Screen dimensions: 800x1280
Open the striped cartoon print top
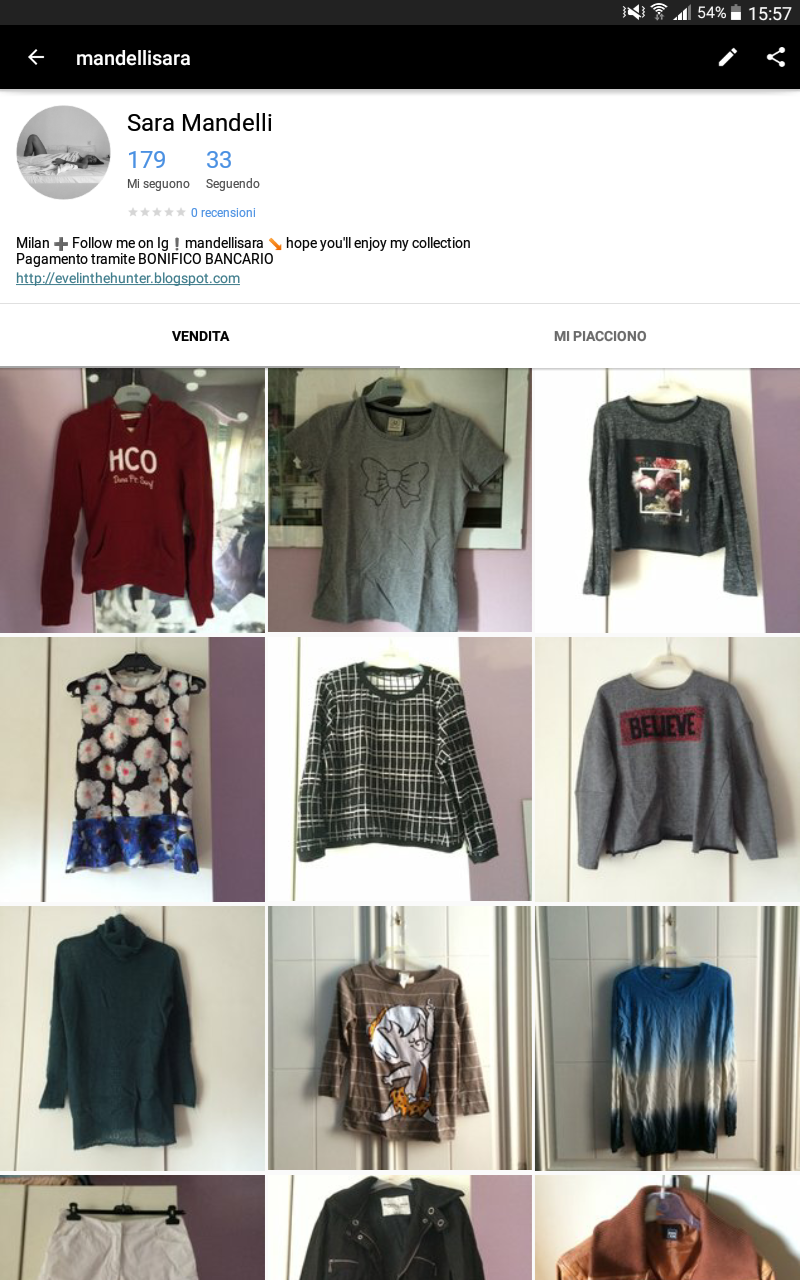click(399, 1038)
